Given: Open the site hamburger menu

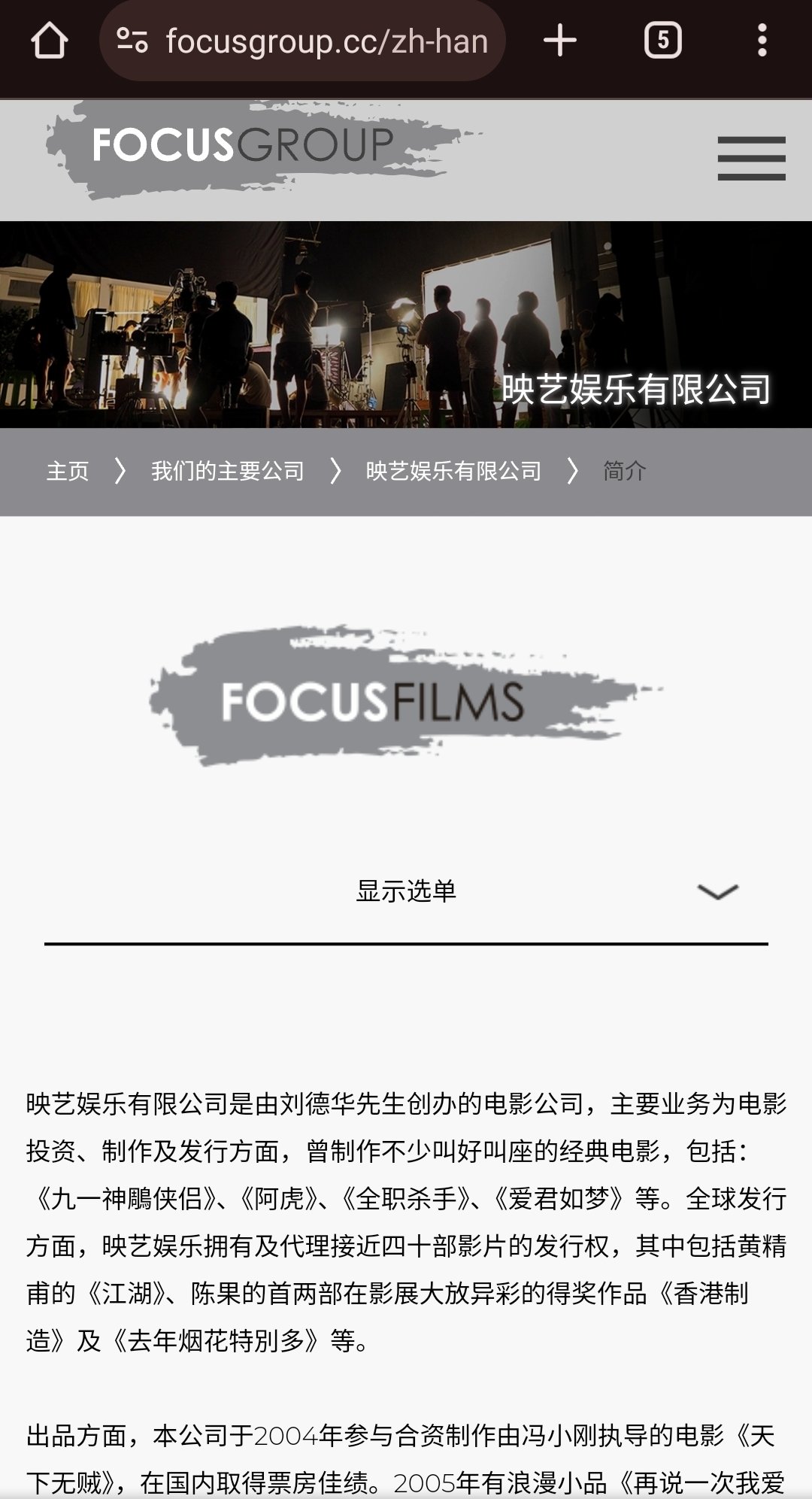Looking at the screenshot, I should pos(751,158).
